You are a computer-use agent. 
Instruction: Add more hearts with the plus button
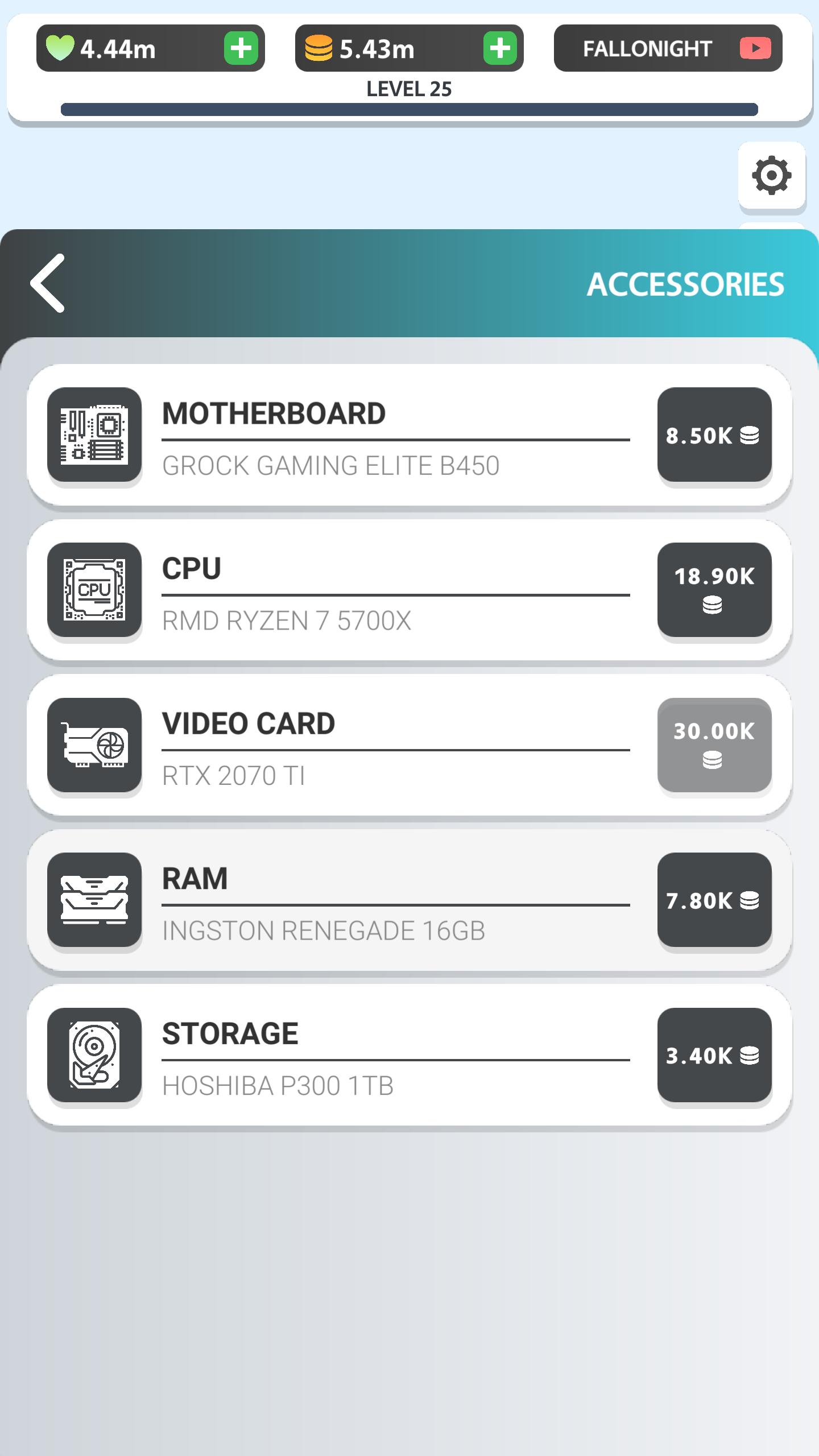pyautogui.click(x=241, y=48)
